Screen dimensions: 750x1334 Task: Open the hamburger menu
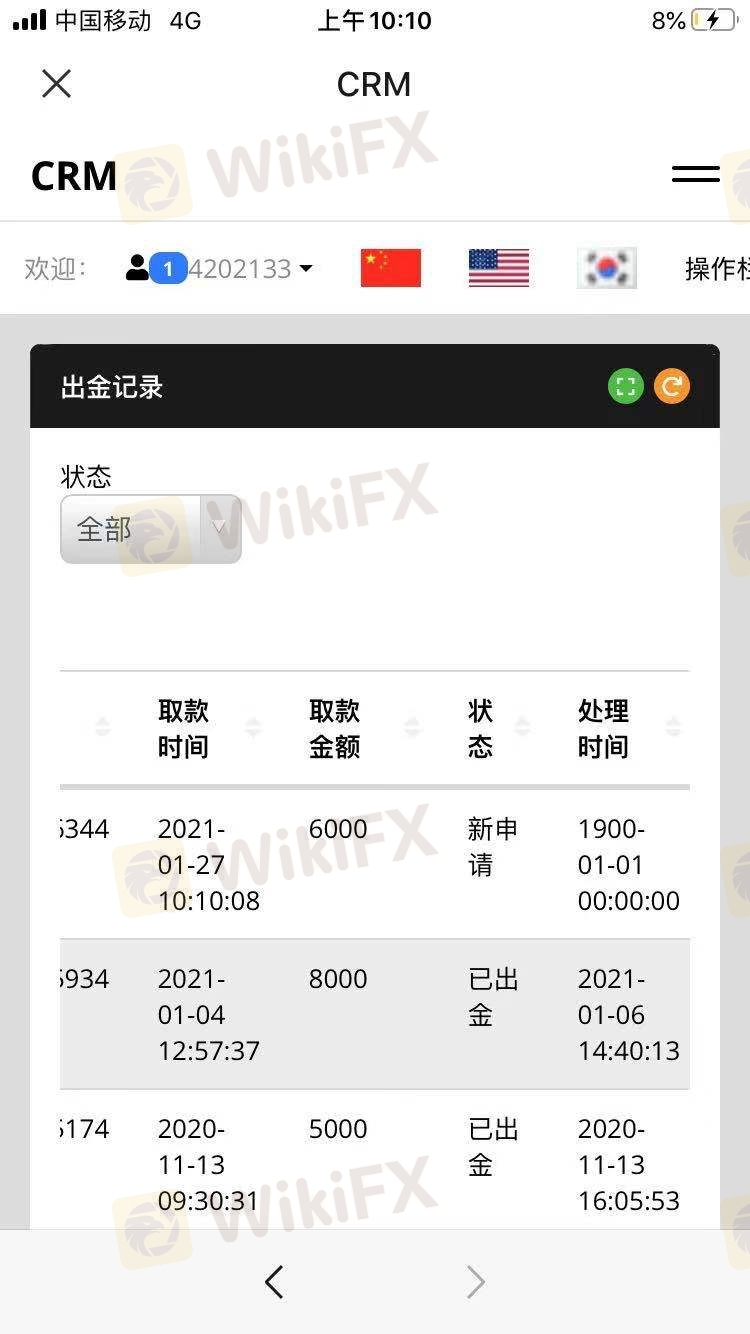(x=696, y=174)
